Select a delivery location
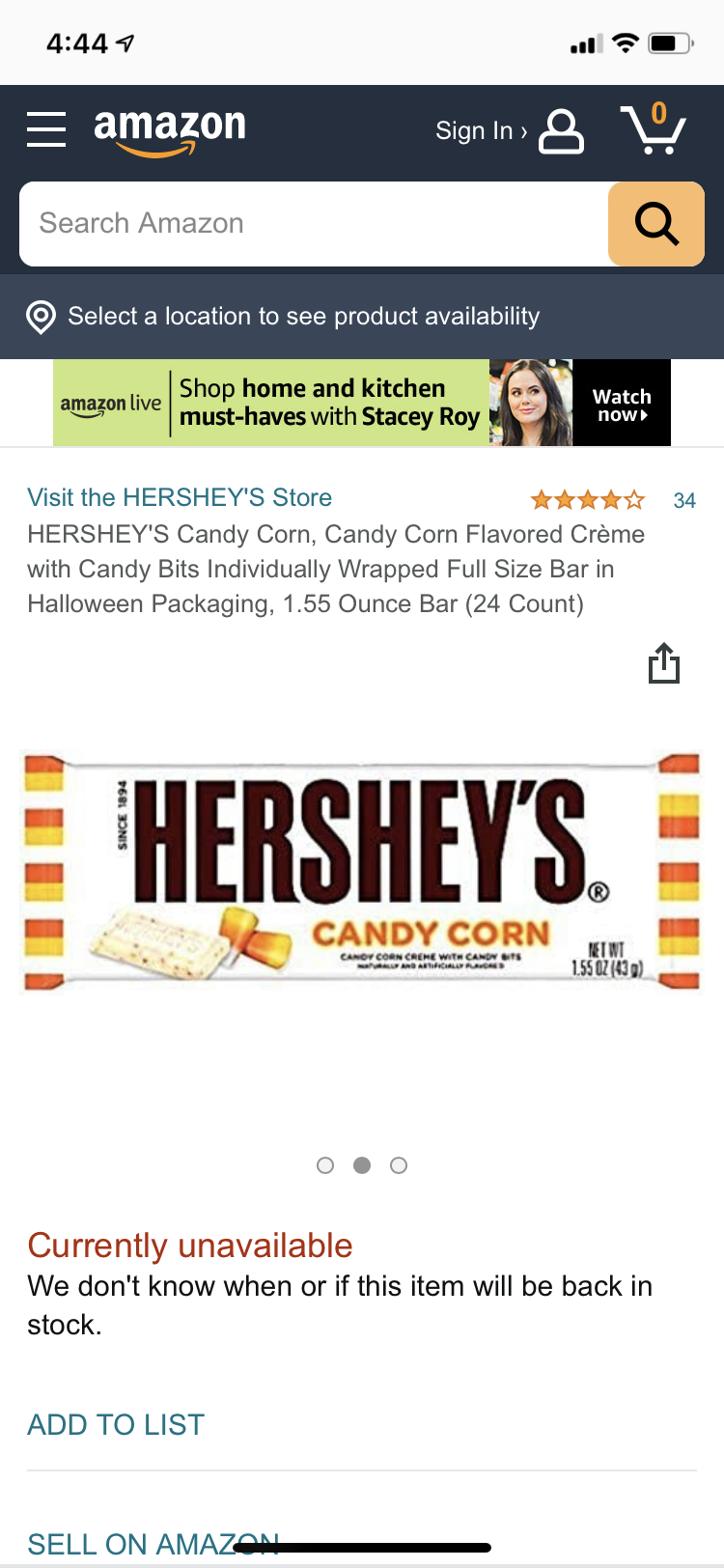This screenshot has width=724, height=1568. click(x=303, y=317)
